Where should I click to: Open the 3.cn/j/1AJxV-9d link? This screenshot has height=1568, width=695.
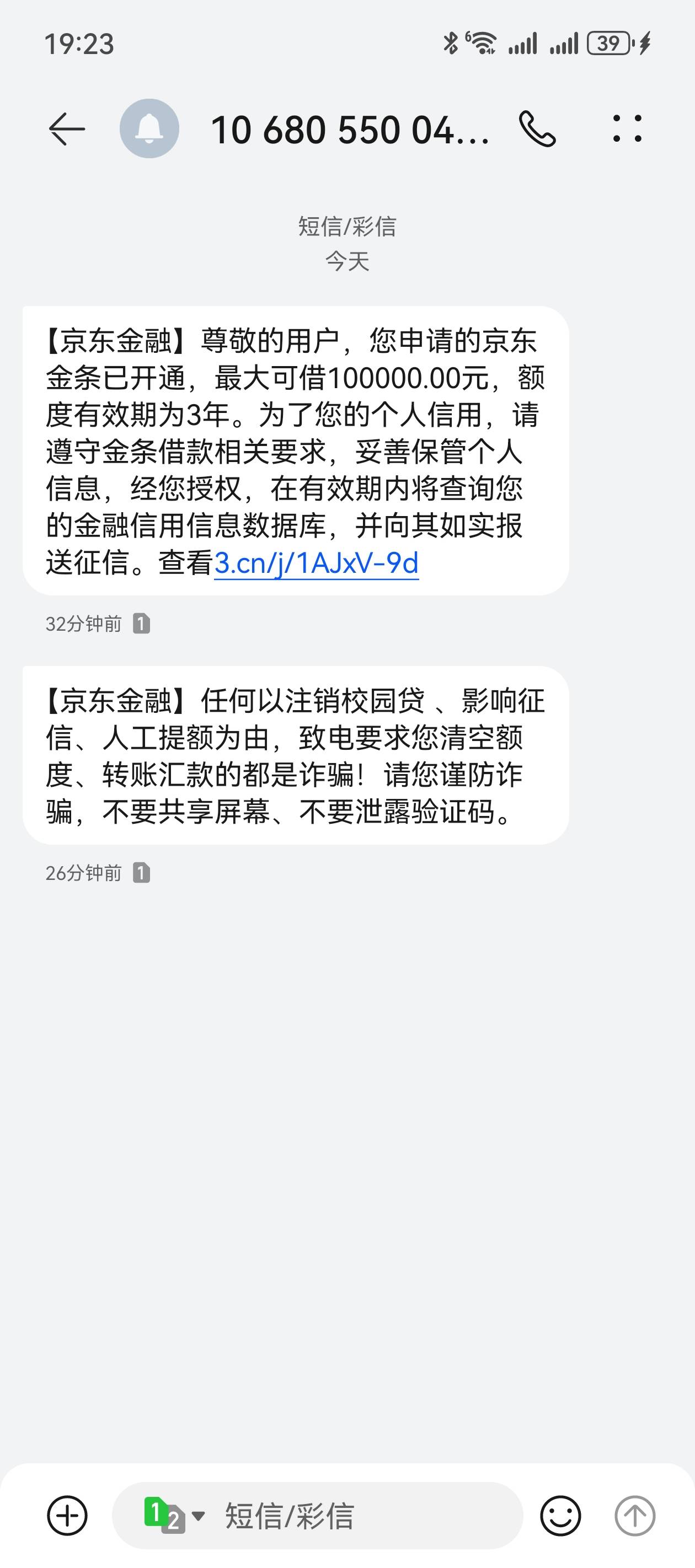(x=316, y=563)
